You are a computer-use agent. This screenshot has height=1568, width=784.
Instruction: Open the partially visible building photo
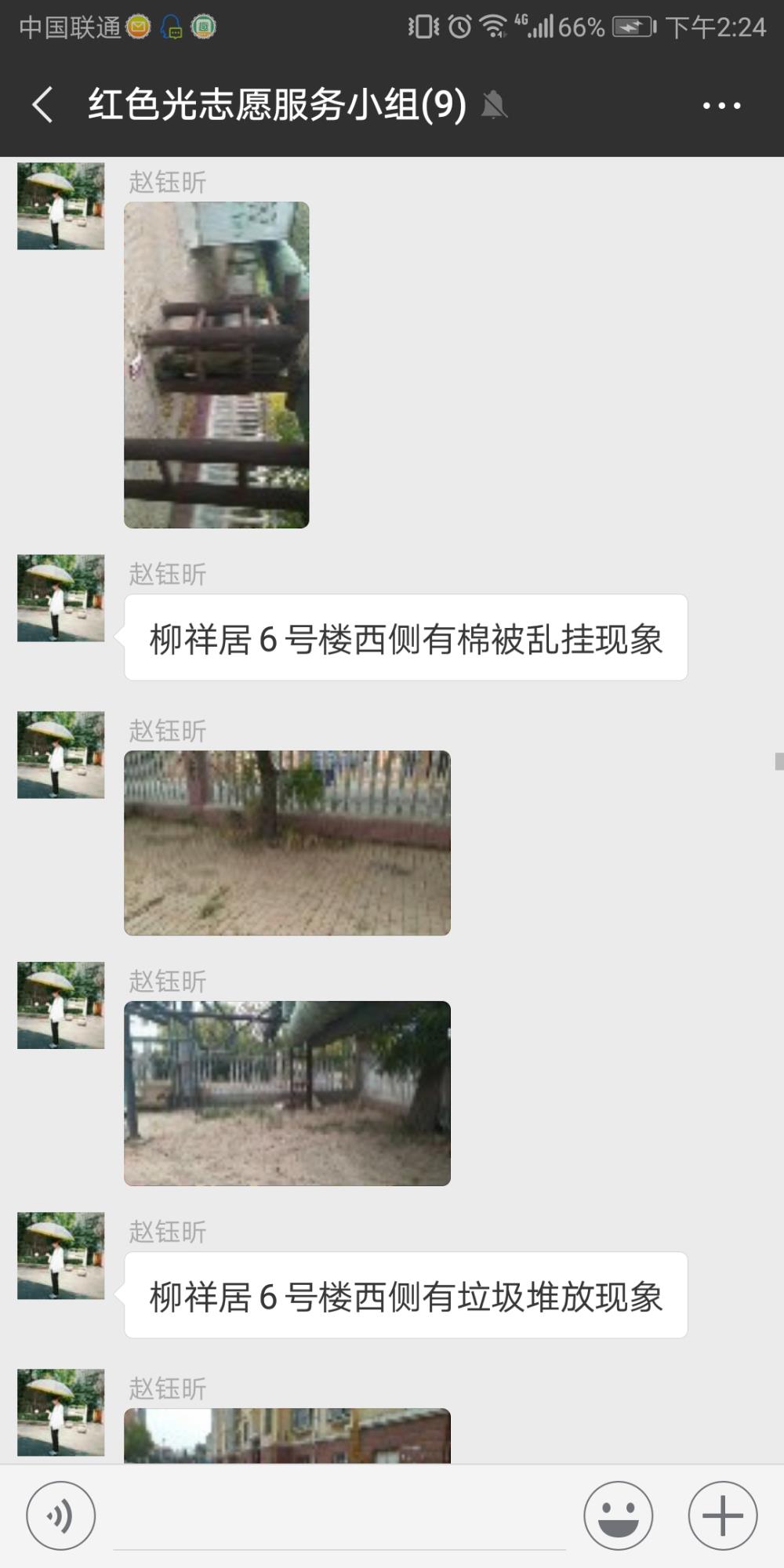click(x=287, y=1436)
